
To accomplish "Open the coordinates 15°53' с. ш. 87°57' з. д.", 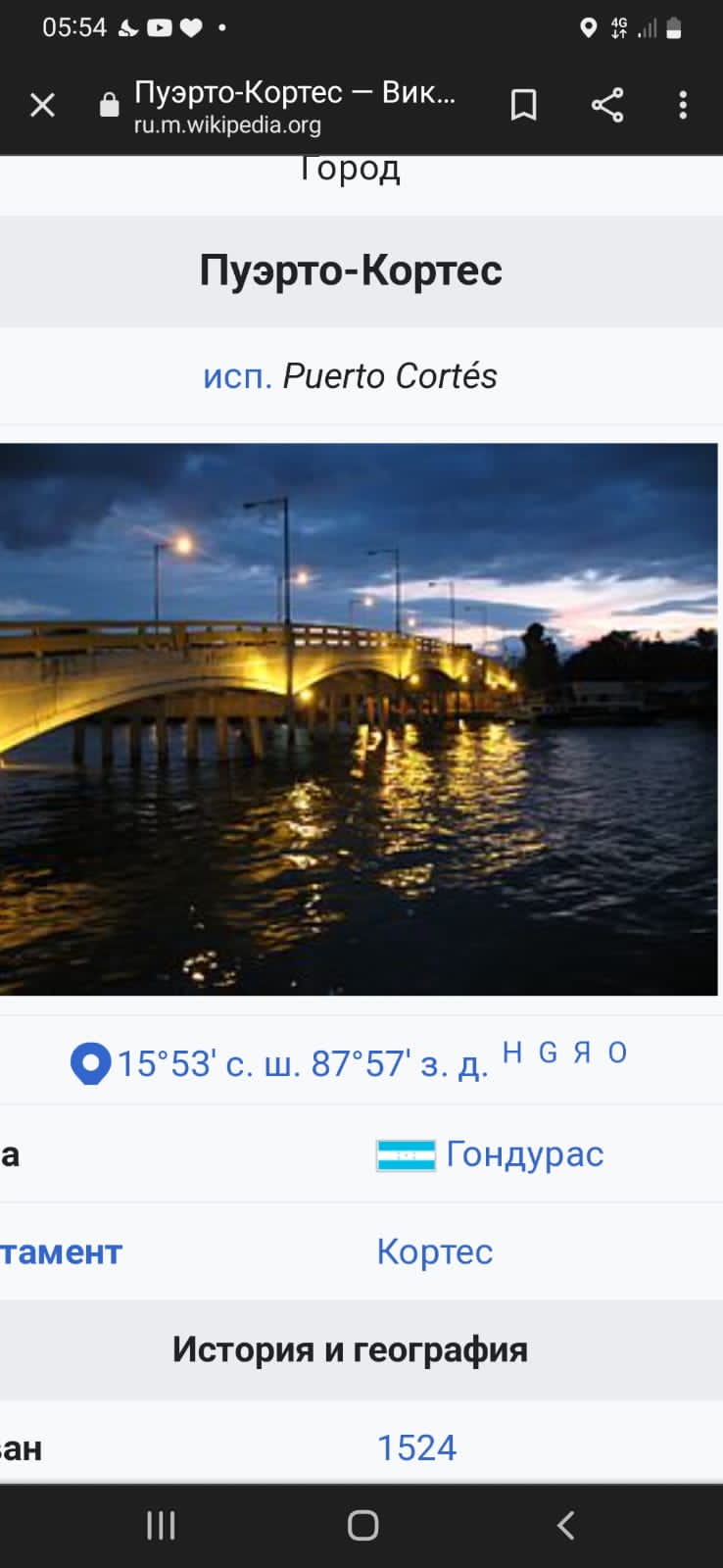I will tap(302, 1063).
